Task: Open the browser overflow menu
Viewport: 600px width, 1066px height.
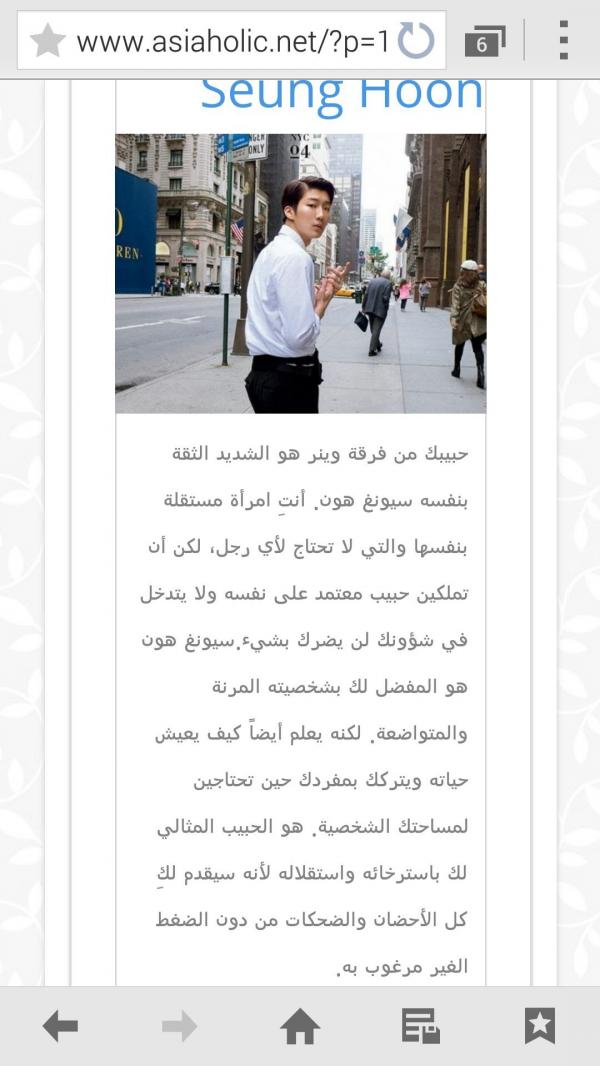Action: pos(563,41)
